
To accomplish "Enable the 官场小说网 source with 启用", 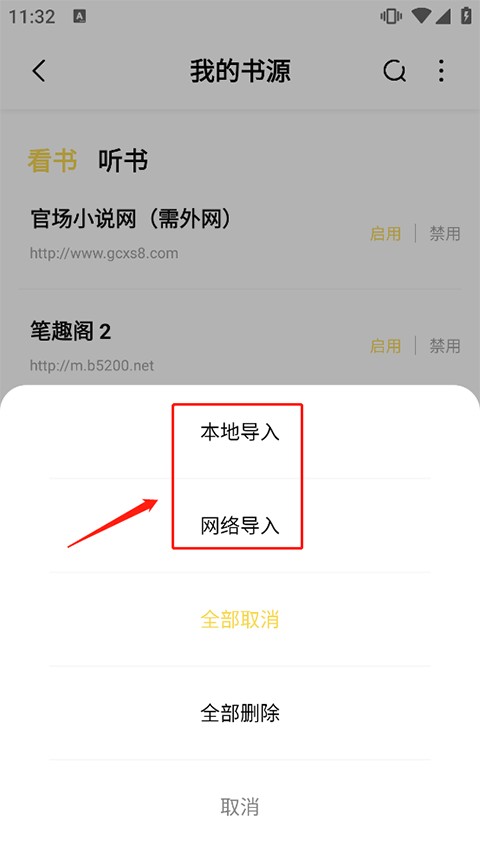I will [385, 234].
